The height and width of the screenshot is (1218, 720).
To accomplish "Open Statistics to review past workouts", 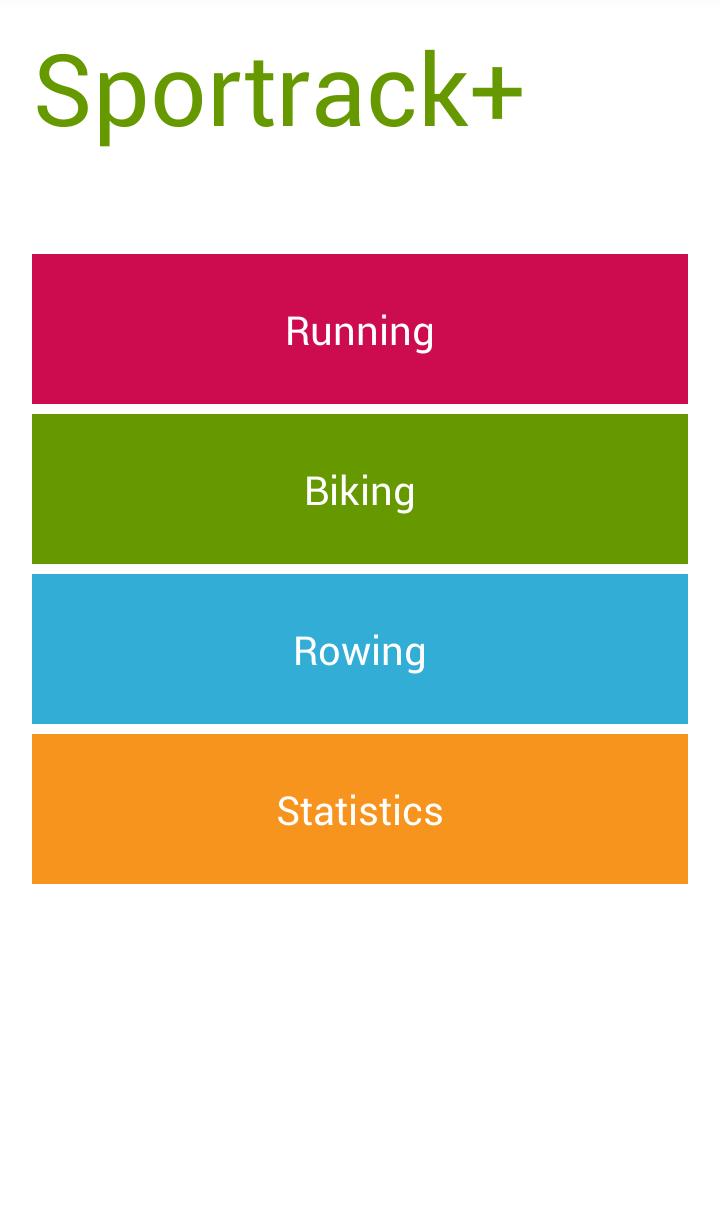I will 360,809.
